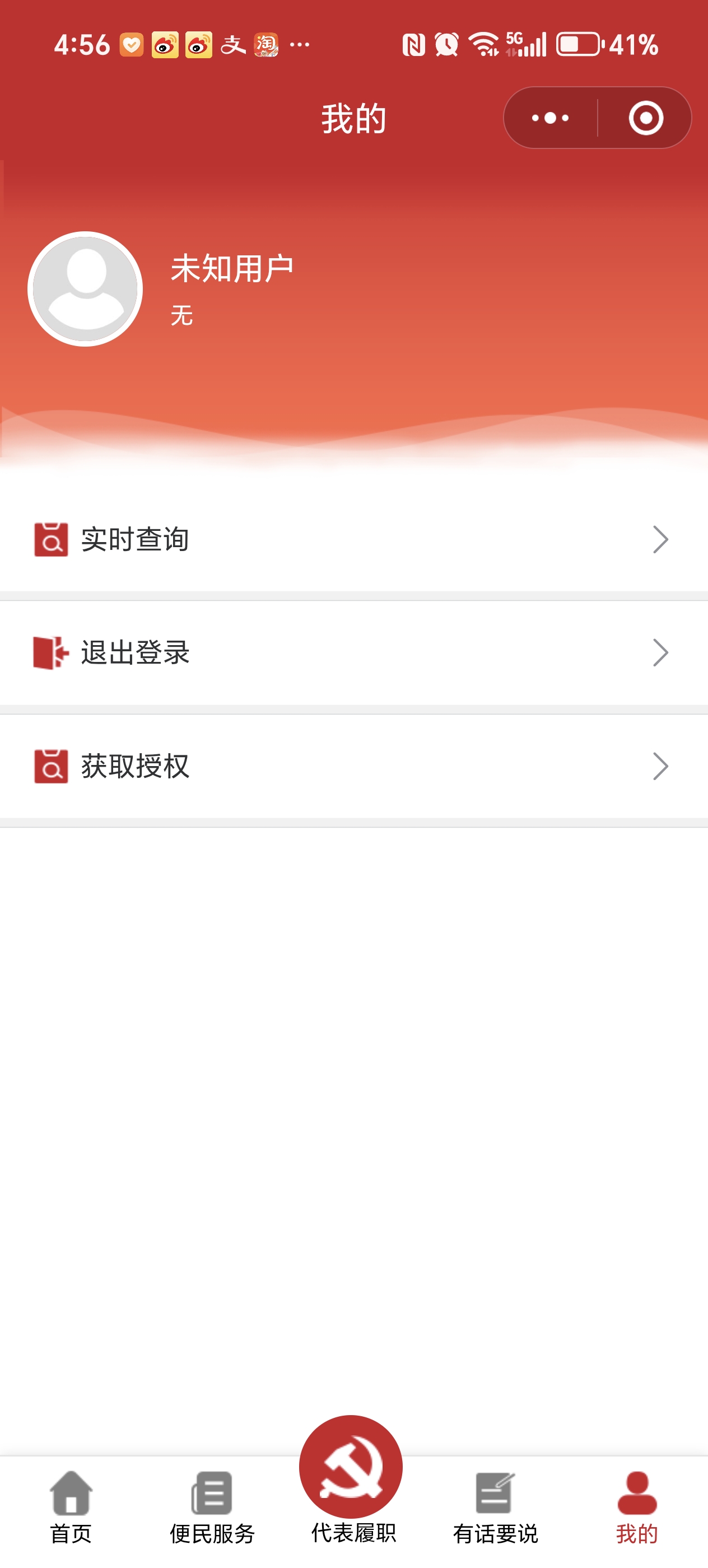
Task: Close the mini program via target icon
Action: point(645,118)
